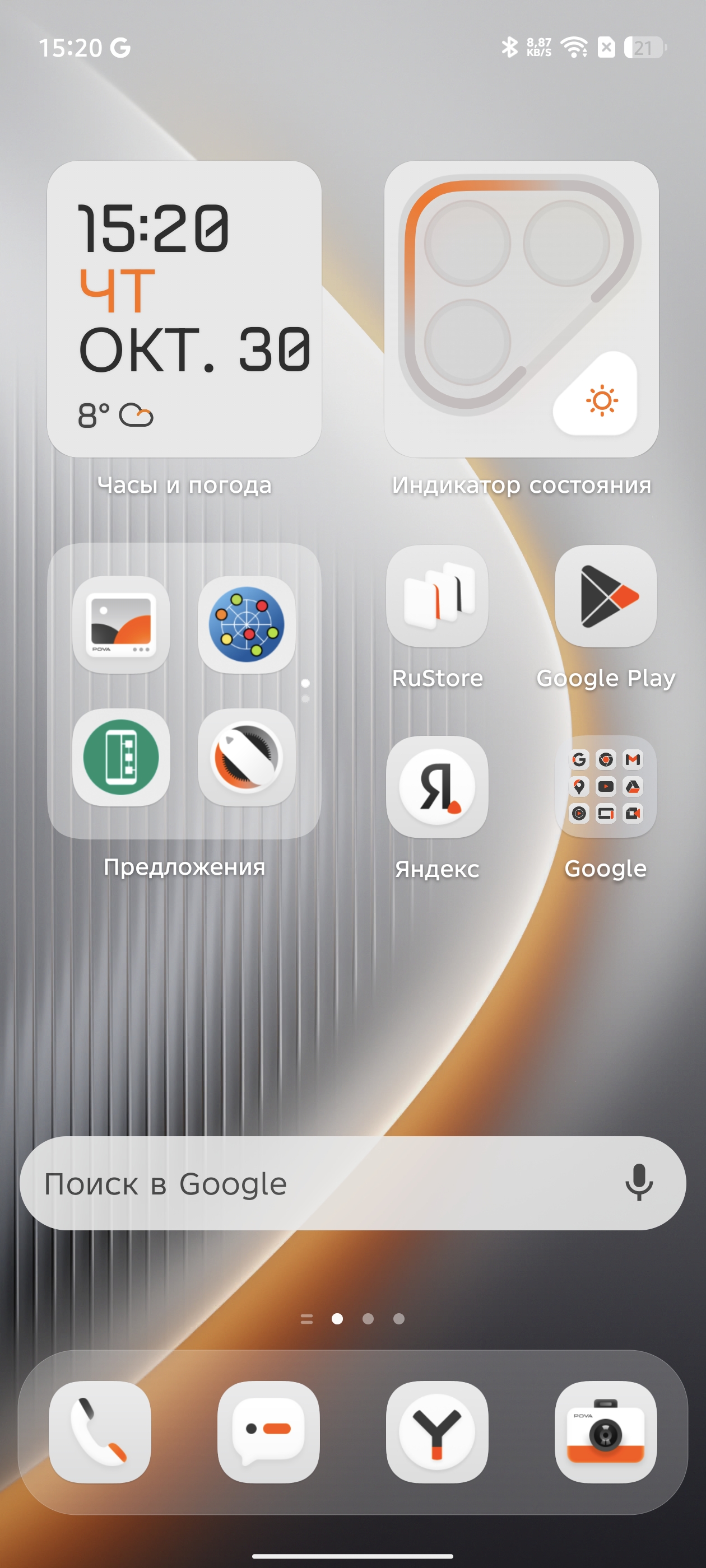The image size is (706, 1568).
Task: Open the blue globe network app
Action: point(247,624)
